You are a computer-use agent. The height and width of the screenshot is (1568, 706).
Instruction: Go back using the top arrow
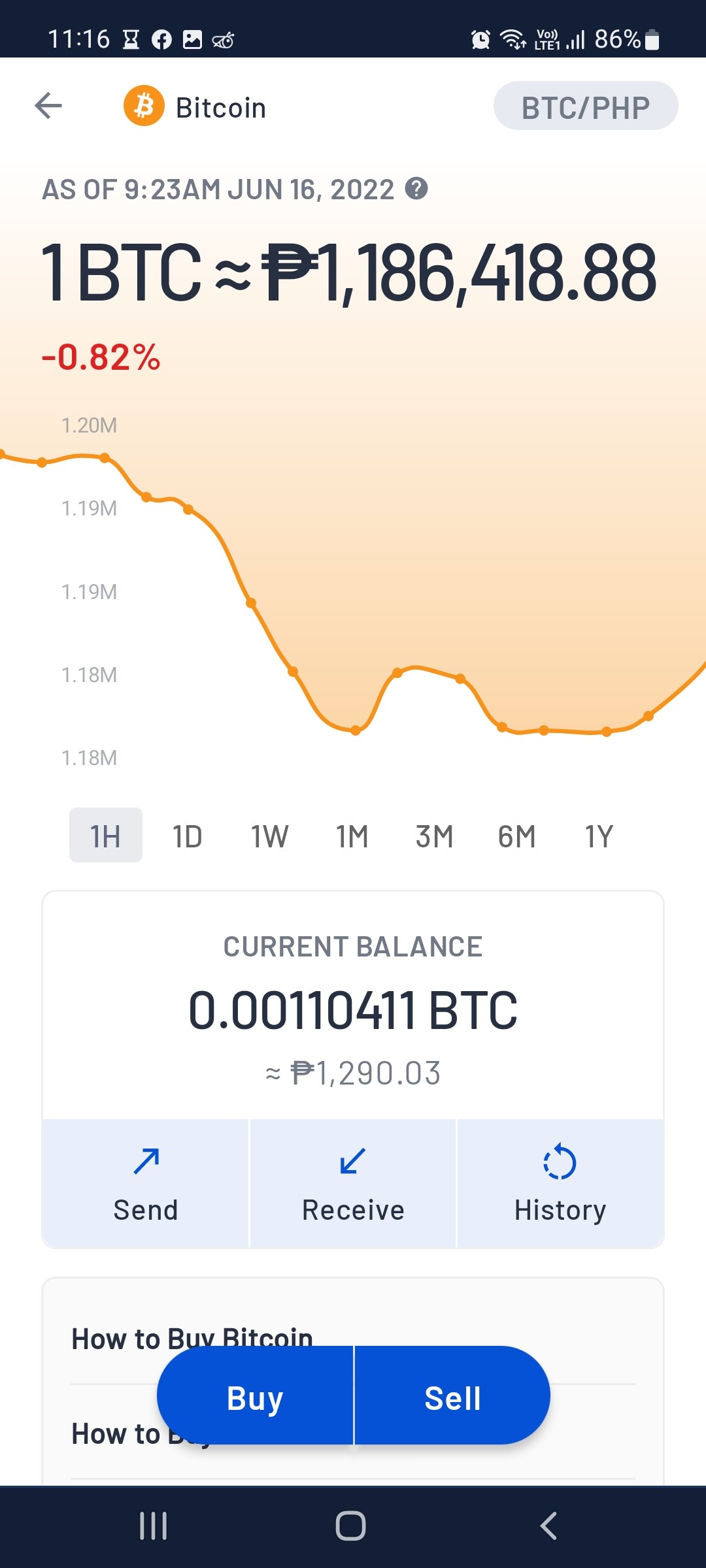tap(48, 105)
